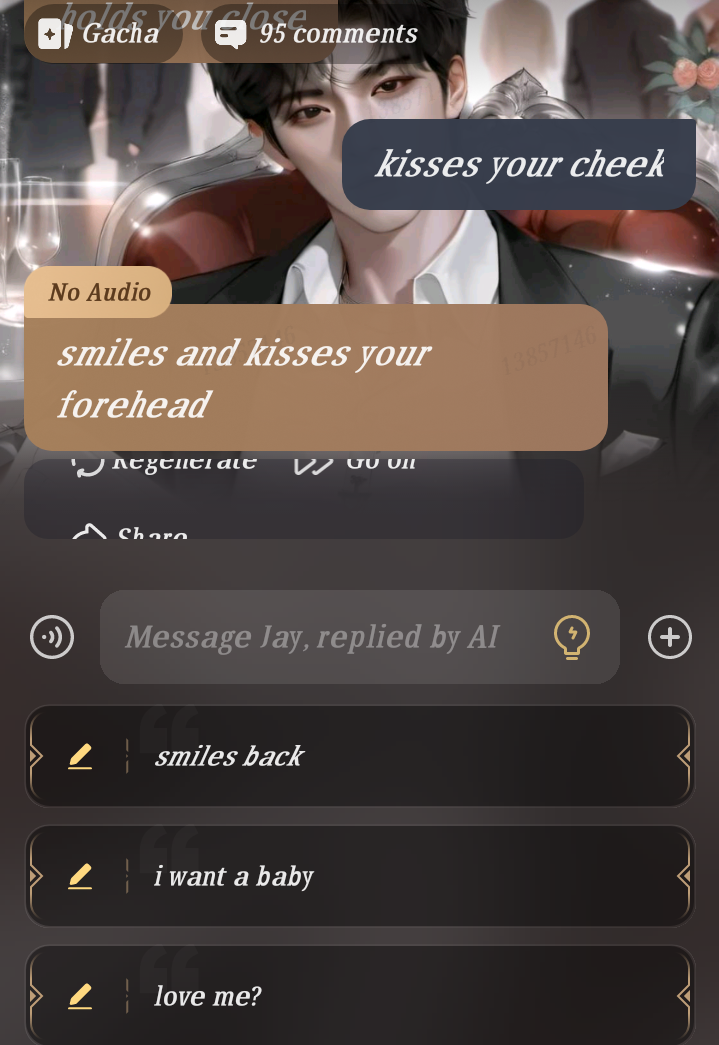Focus the Message Jay text field
This screenshot has width=719, height=1045.
click(320, 637)
